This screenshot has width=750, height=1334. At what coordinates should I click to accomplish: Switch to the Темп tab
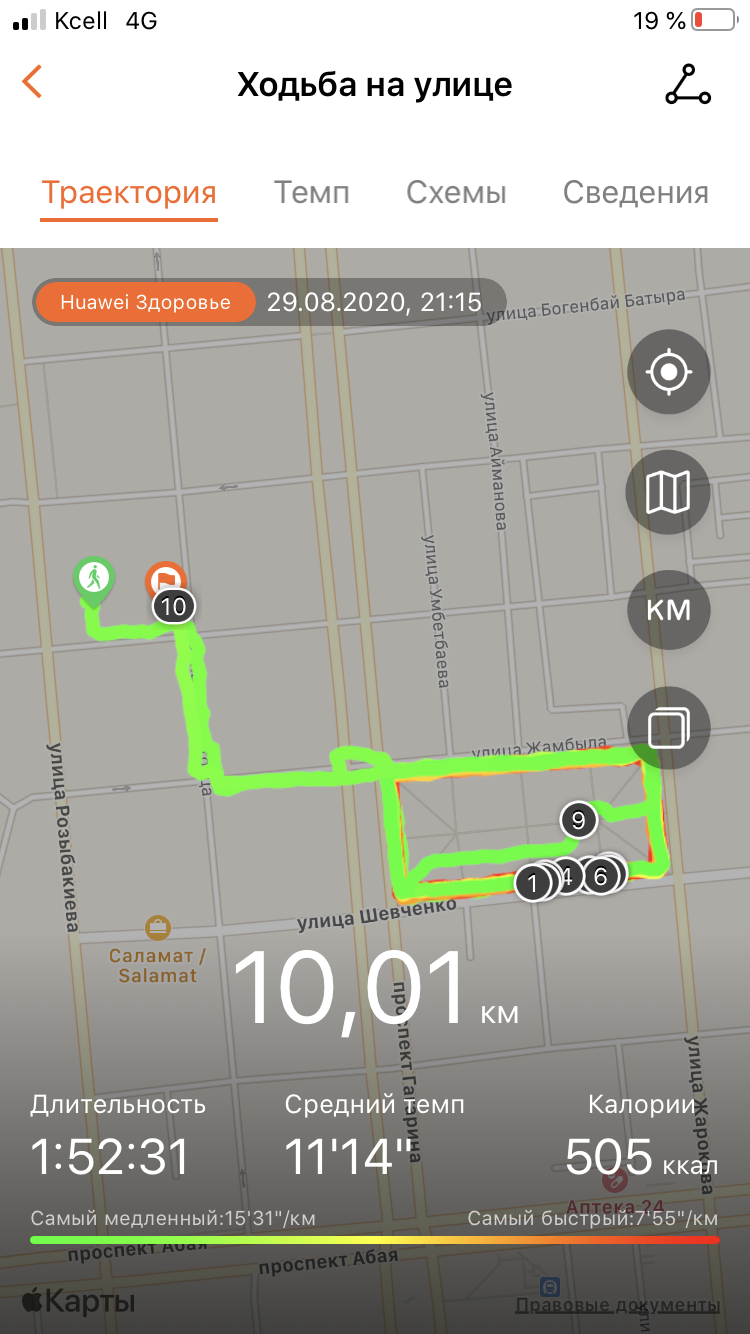(312, 193)
